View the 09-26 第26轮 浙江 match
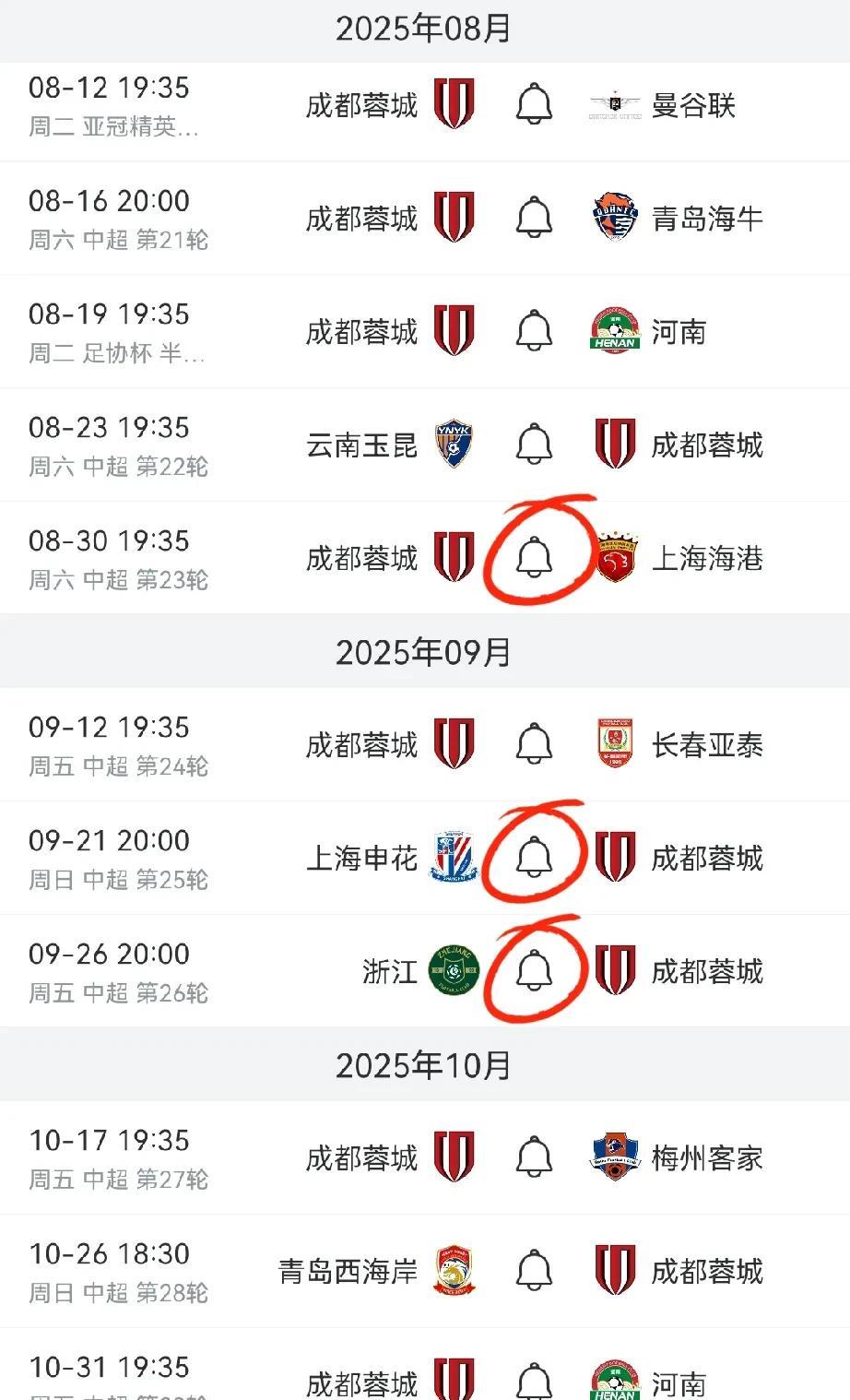 click(x=425, y=971)
